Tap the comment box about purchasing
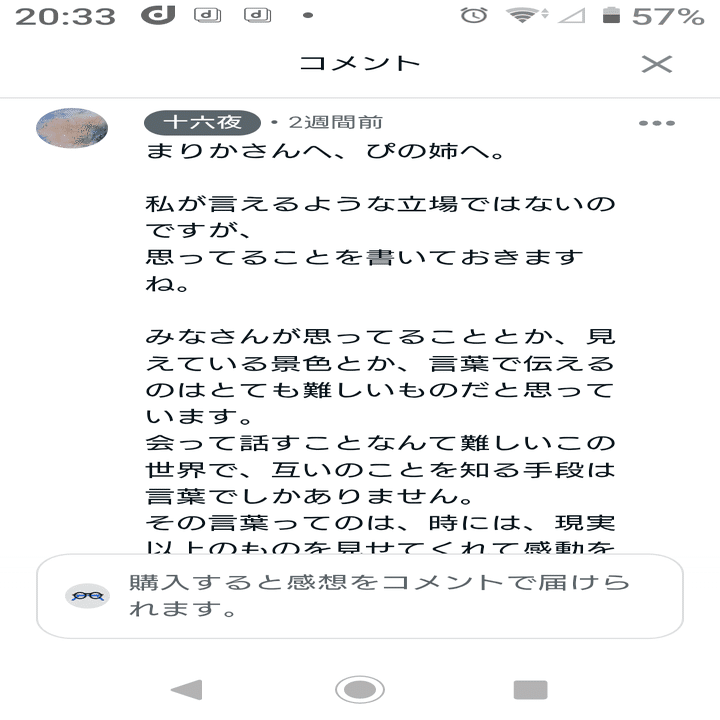 pos(360,596)
